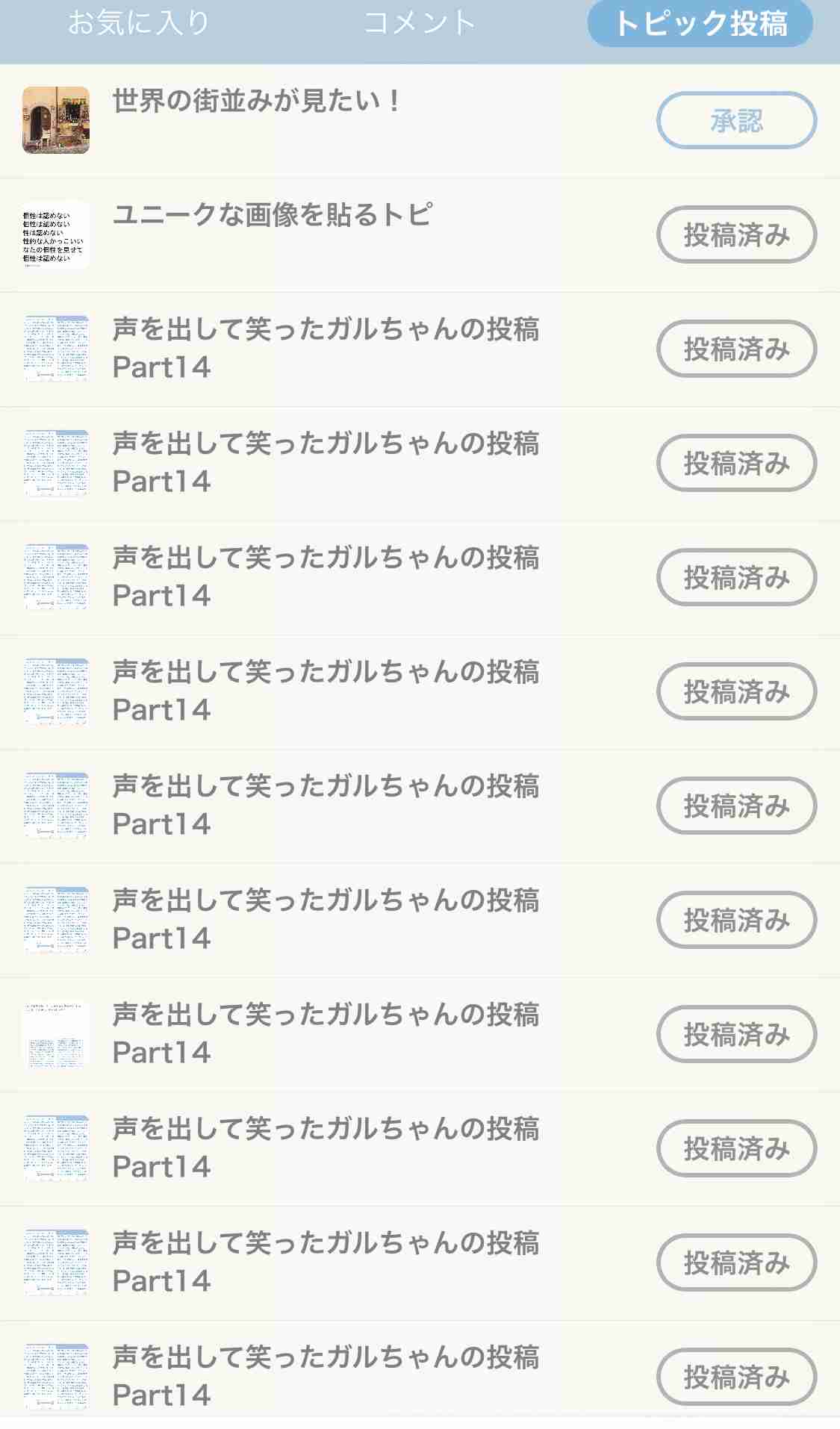Switch to the お気に入り tab
Screen dimensions: 840x1429
pos(139,22)
